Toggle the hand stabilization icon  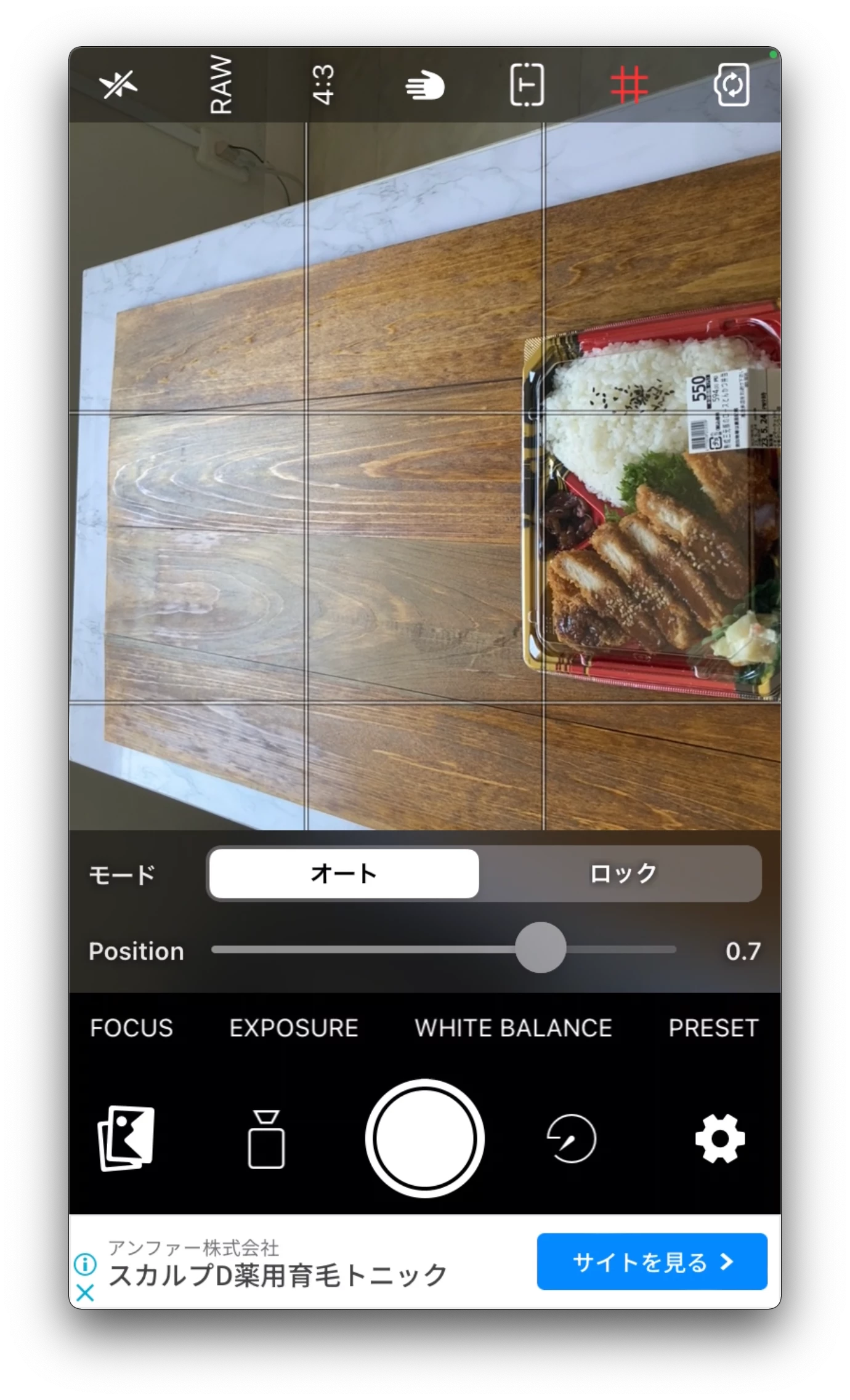(x=424, y=86)
